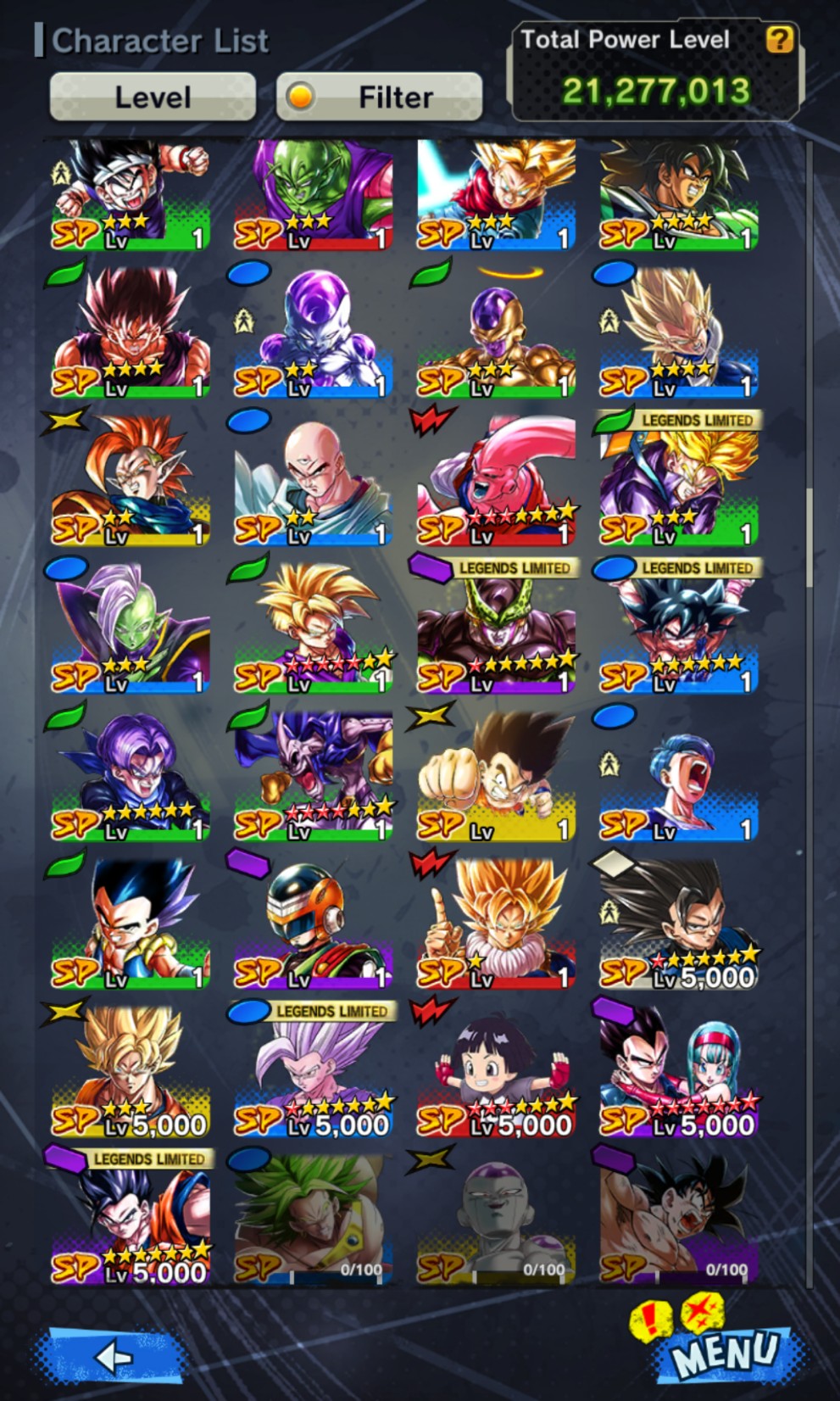
Task: Open the Level sort button
Action: [x=153, y=97]
